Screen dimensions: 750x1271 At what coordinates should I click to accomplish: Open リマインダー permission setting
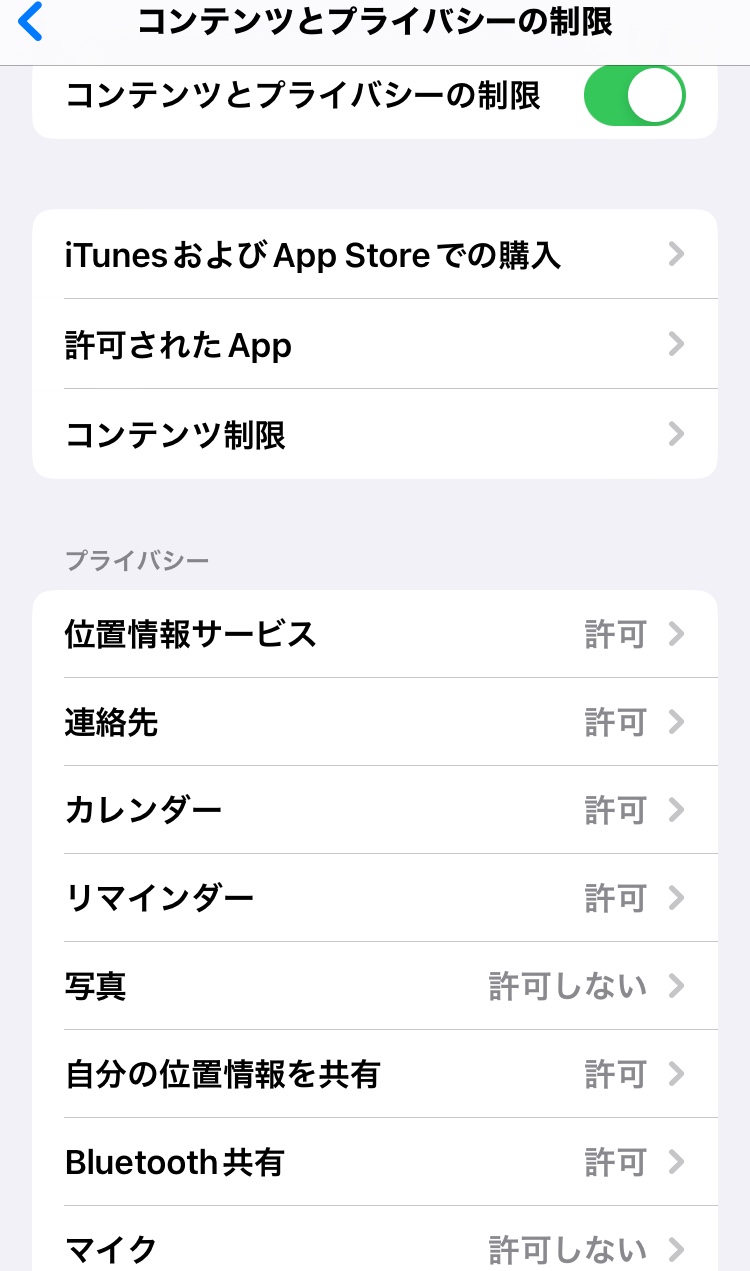tap(375, 898)
